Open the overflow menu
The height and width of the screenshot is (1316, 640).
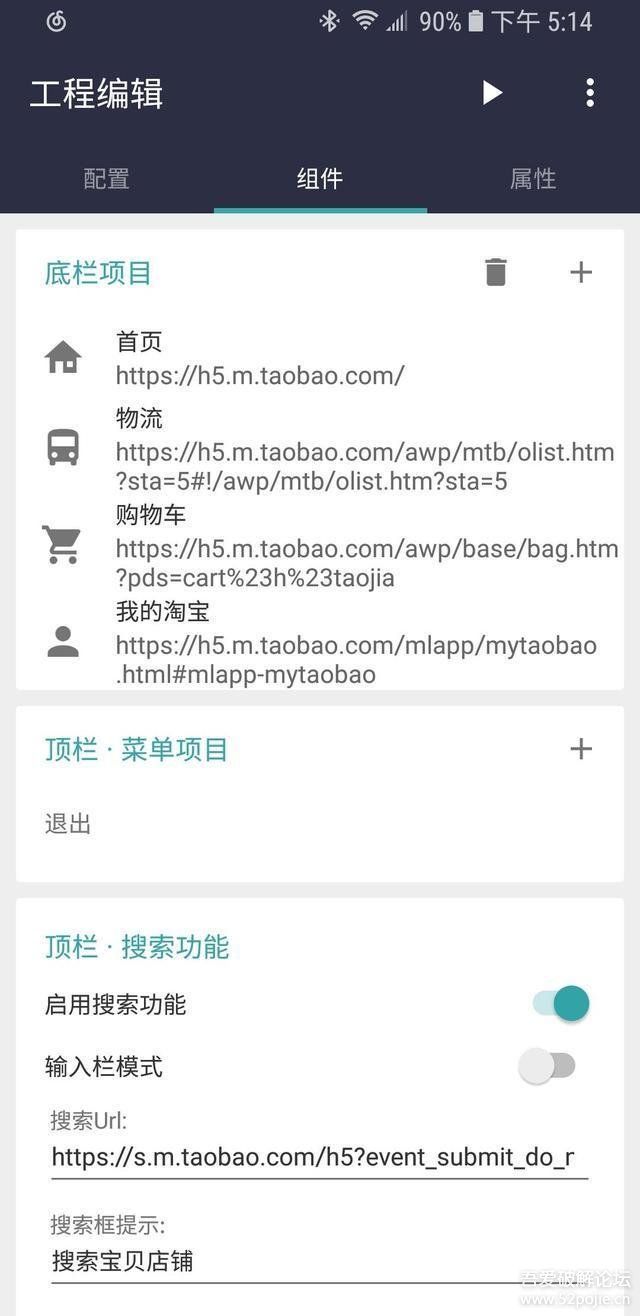590,93
